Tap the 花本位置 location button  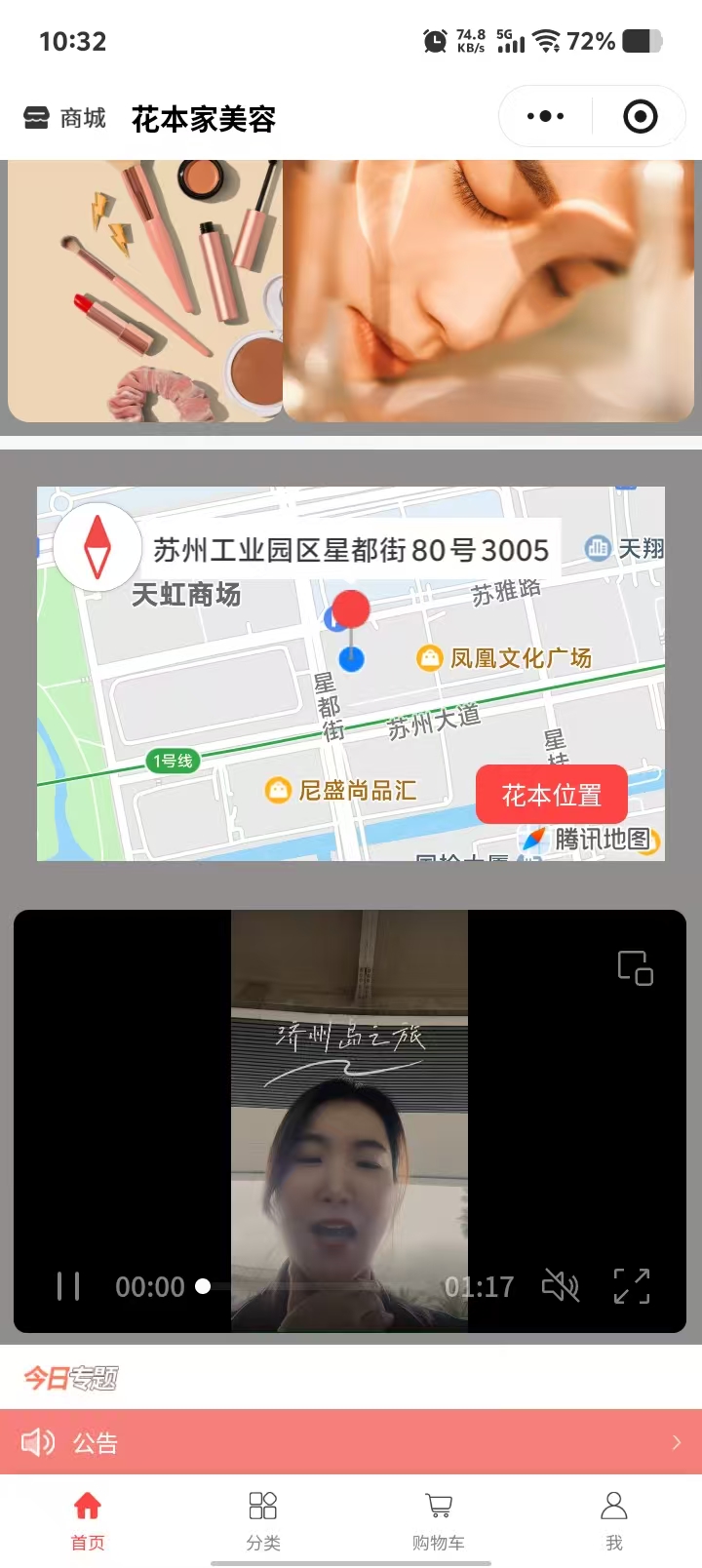point(551,795)
